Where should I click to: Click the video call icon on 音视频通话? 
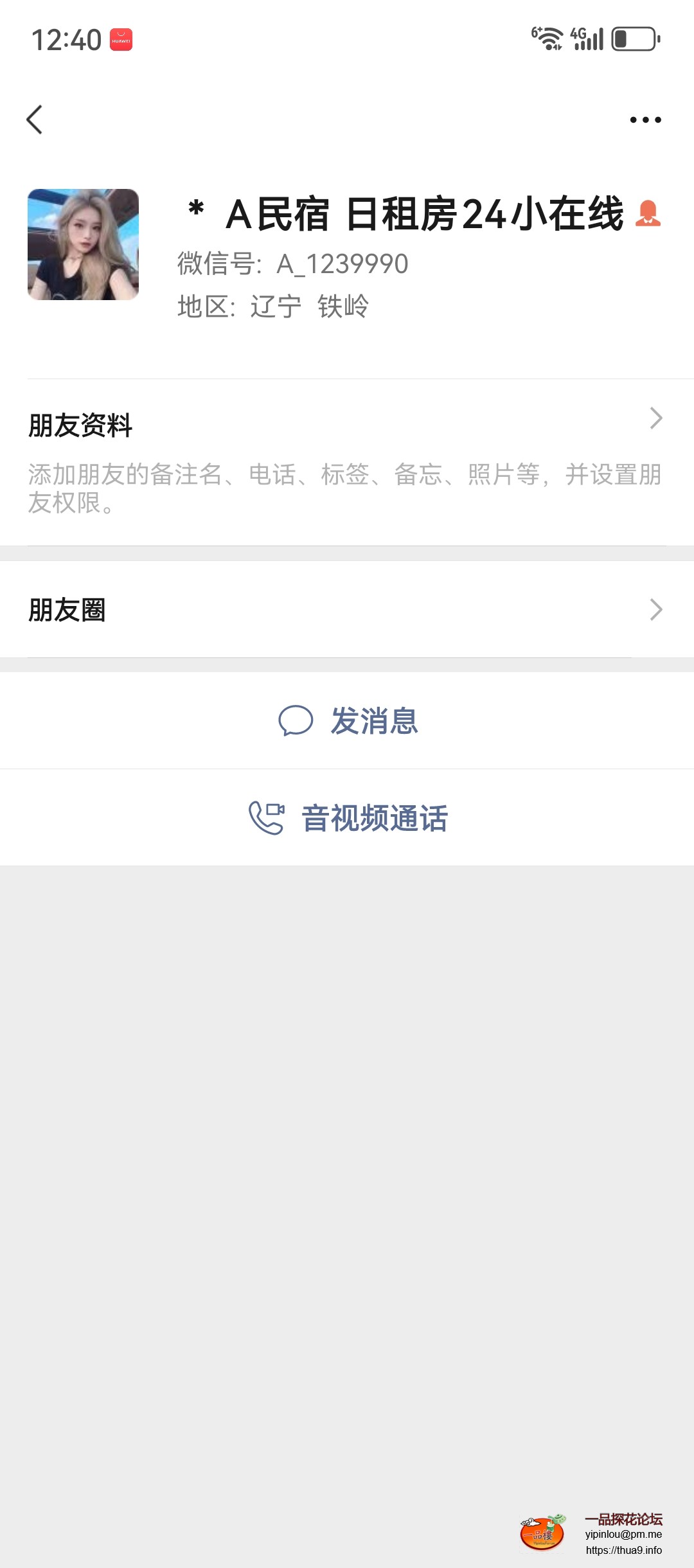[265, 817]
